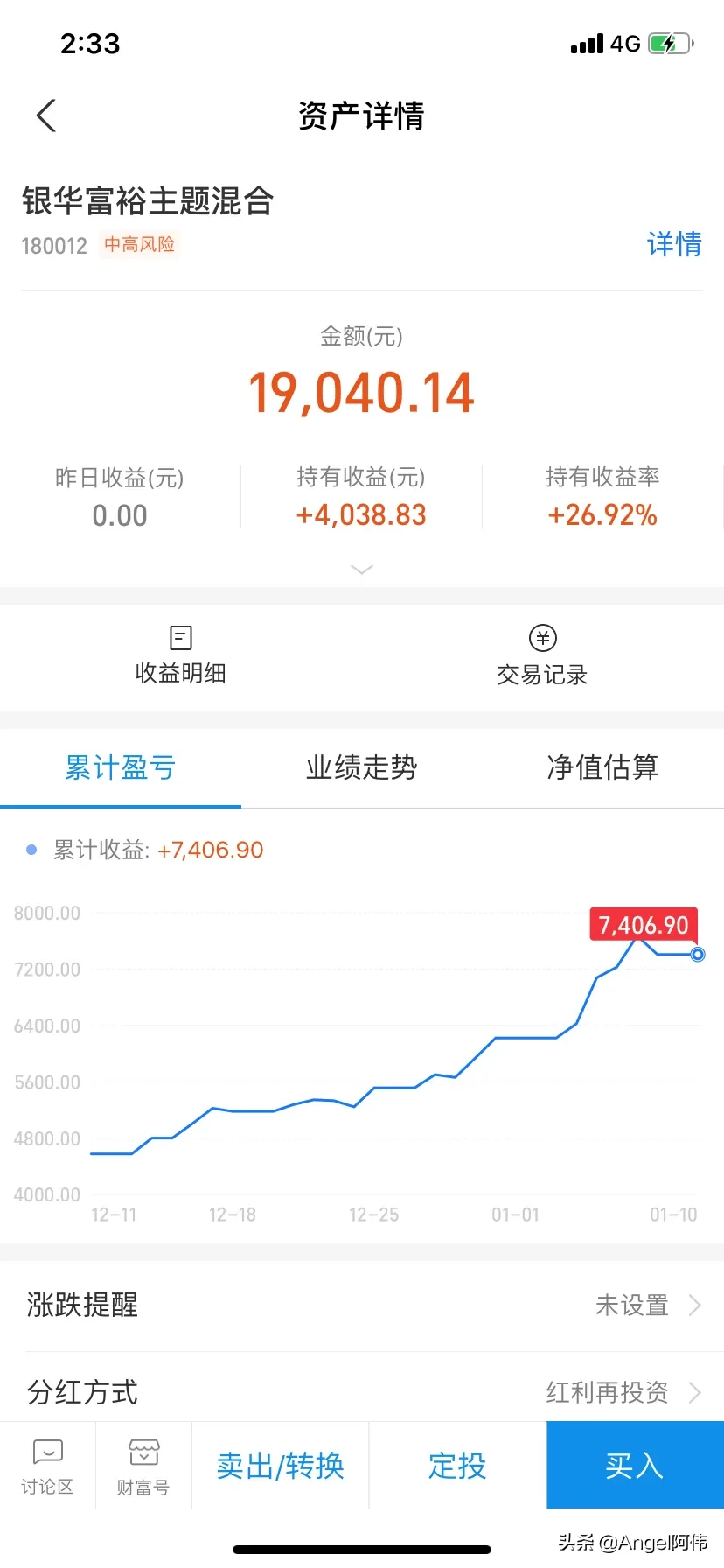The image size is (724, 1568).
Task: Open the 分红方式 setting row
Action: [362, 1391]
